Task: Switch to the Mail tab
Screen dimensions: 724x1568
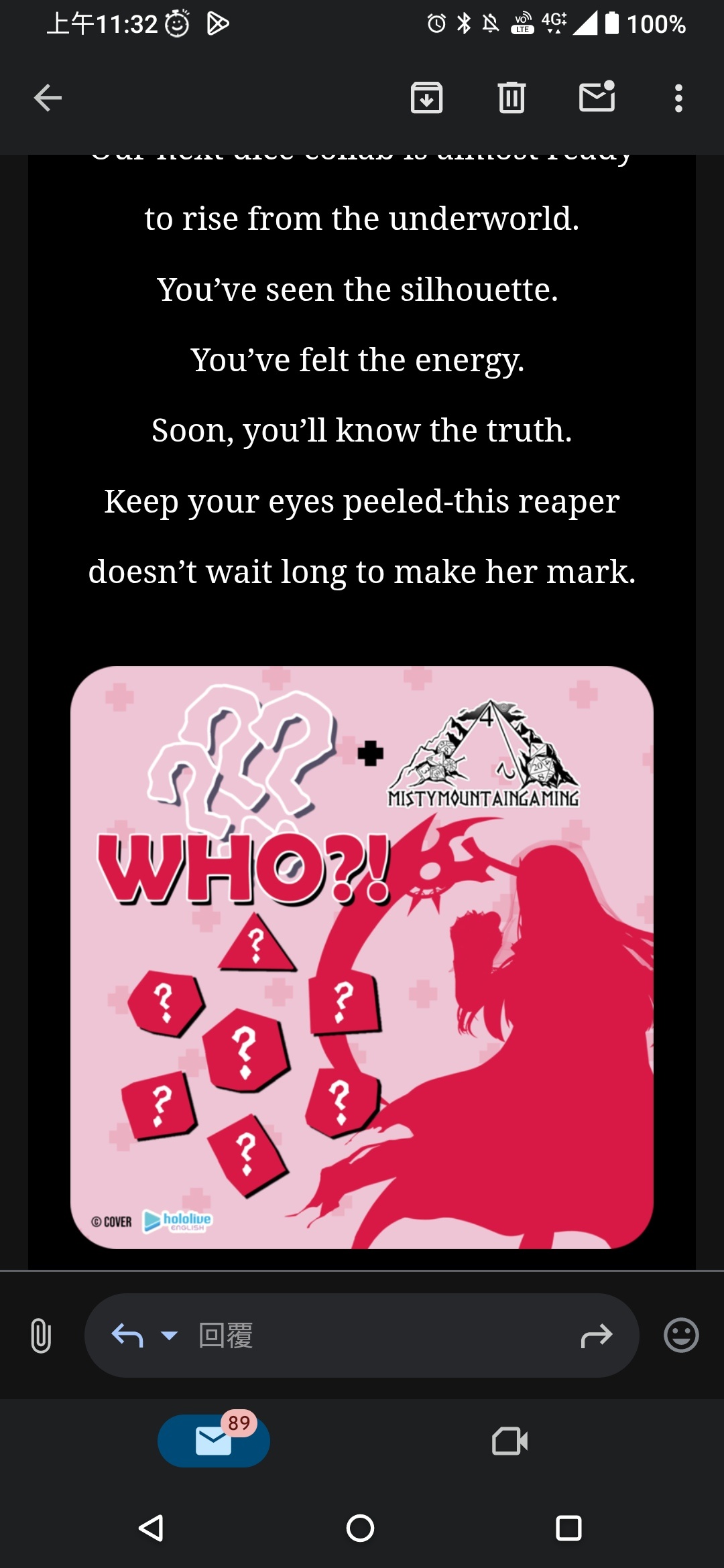Action: pos(213,1441)
